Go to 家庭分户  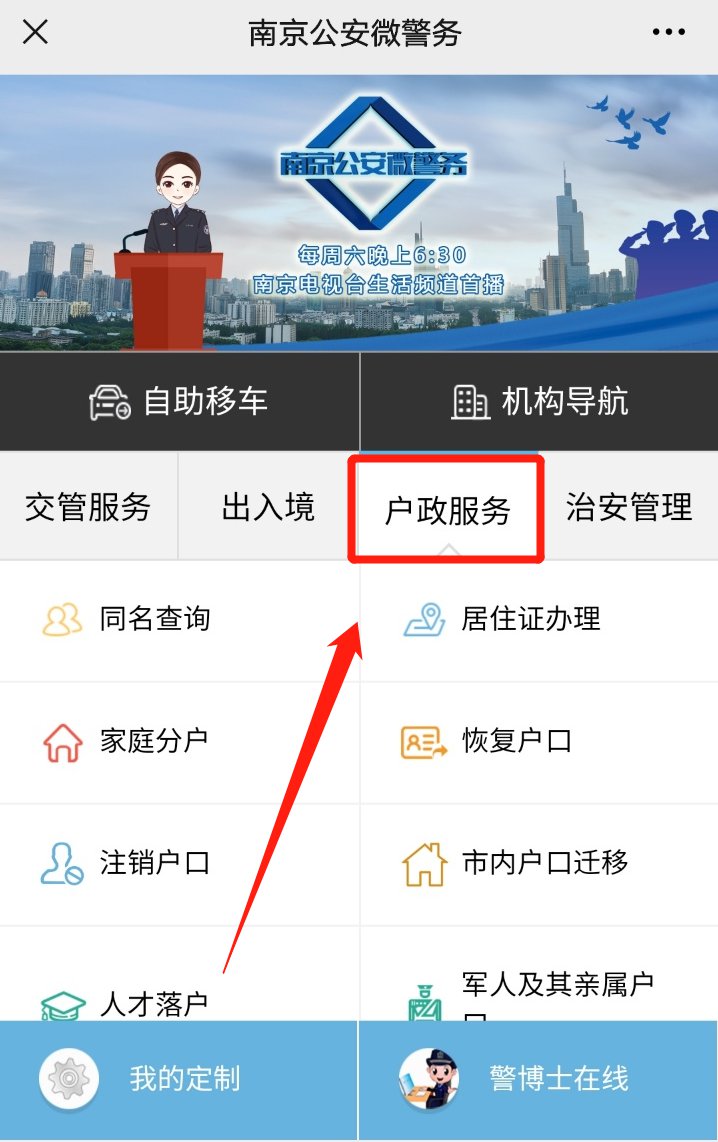click(153, 741)
